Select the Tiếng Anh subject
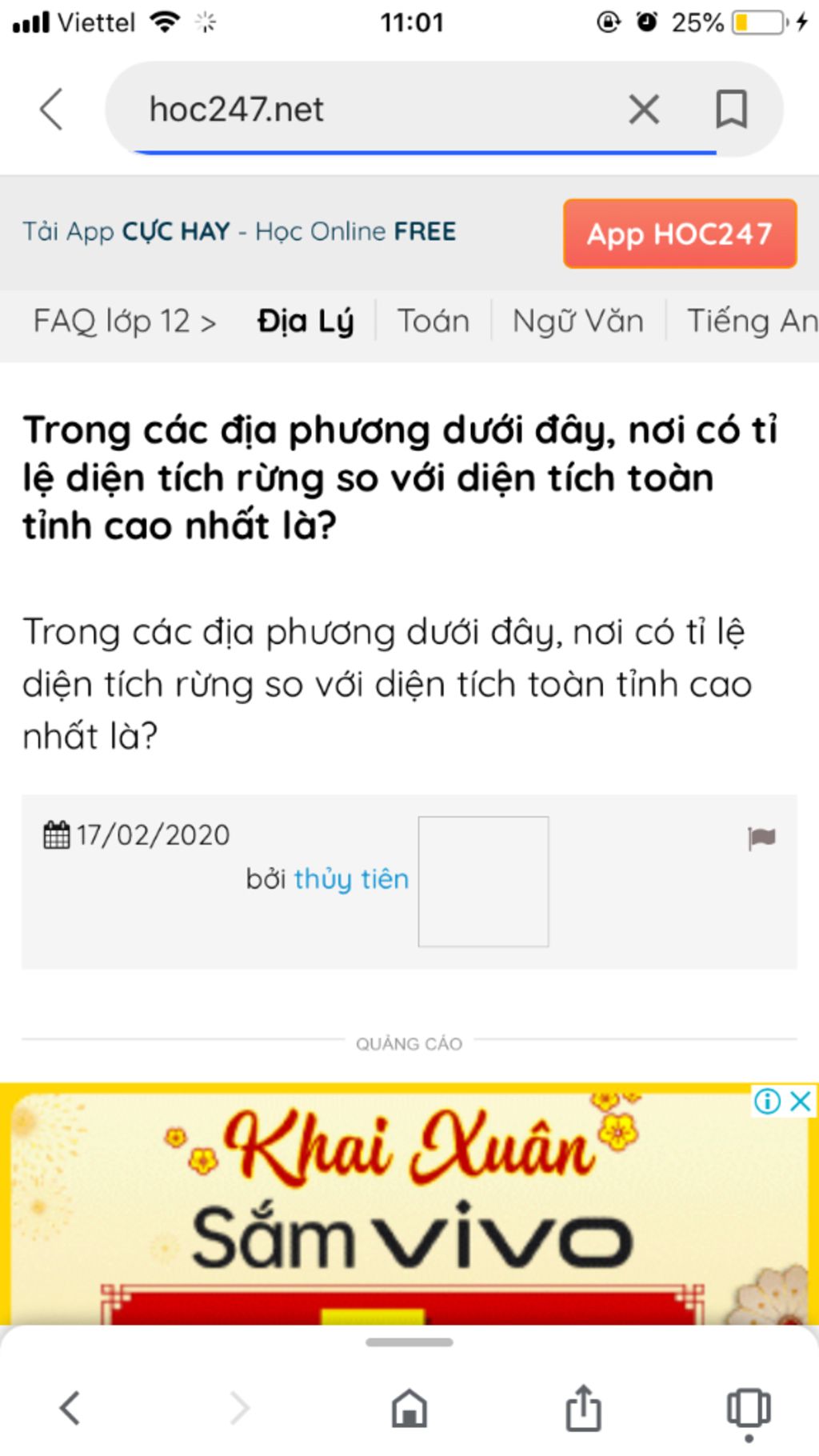 coord(752,322)
